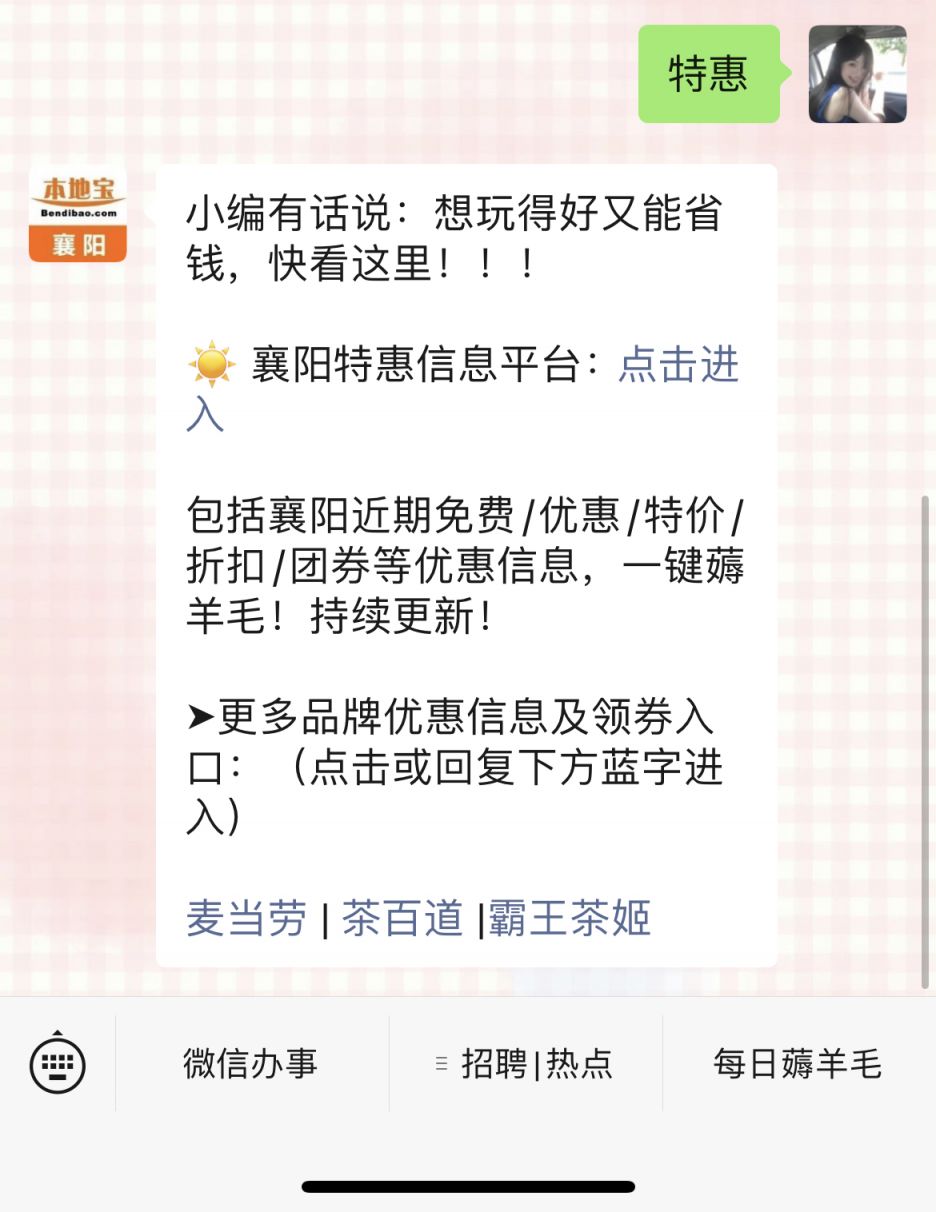Open the 麦当劳 coupon link
Screen dimensions: 936x1212
pyautogui.click(x=246, y=918)
